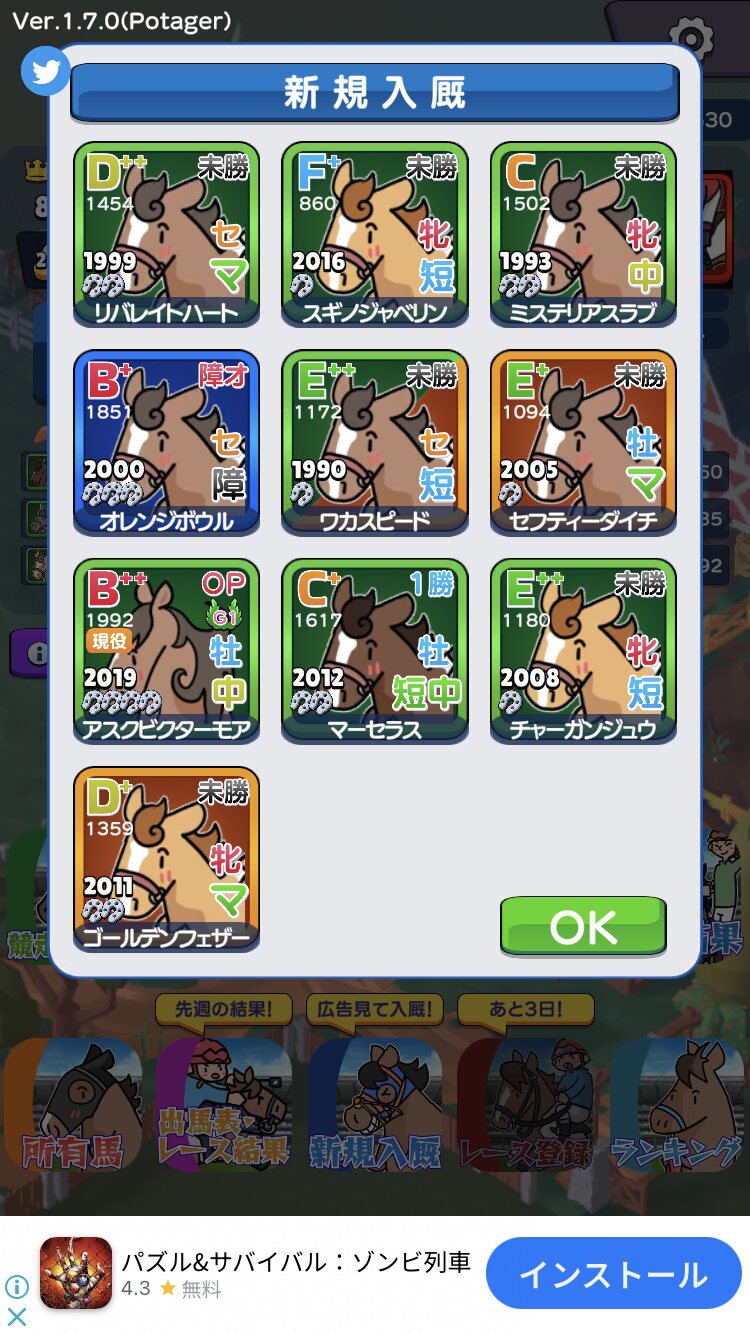Install パズル&サバイバル from the ad banner
This screenshot has width=750, height=1334.
[x=613, y=1274]
